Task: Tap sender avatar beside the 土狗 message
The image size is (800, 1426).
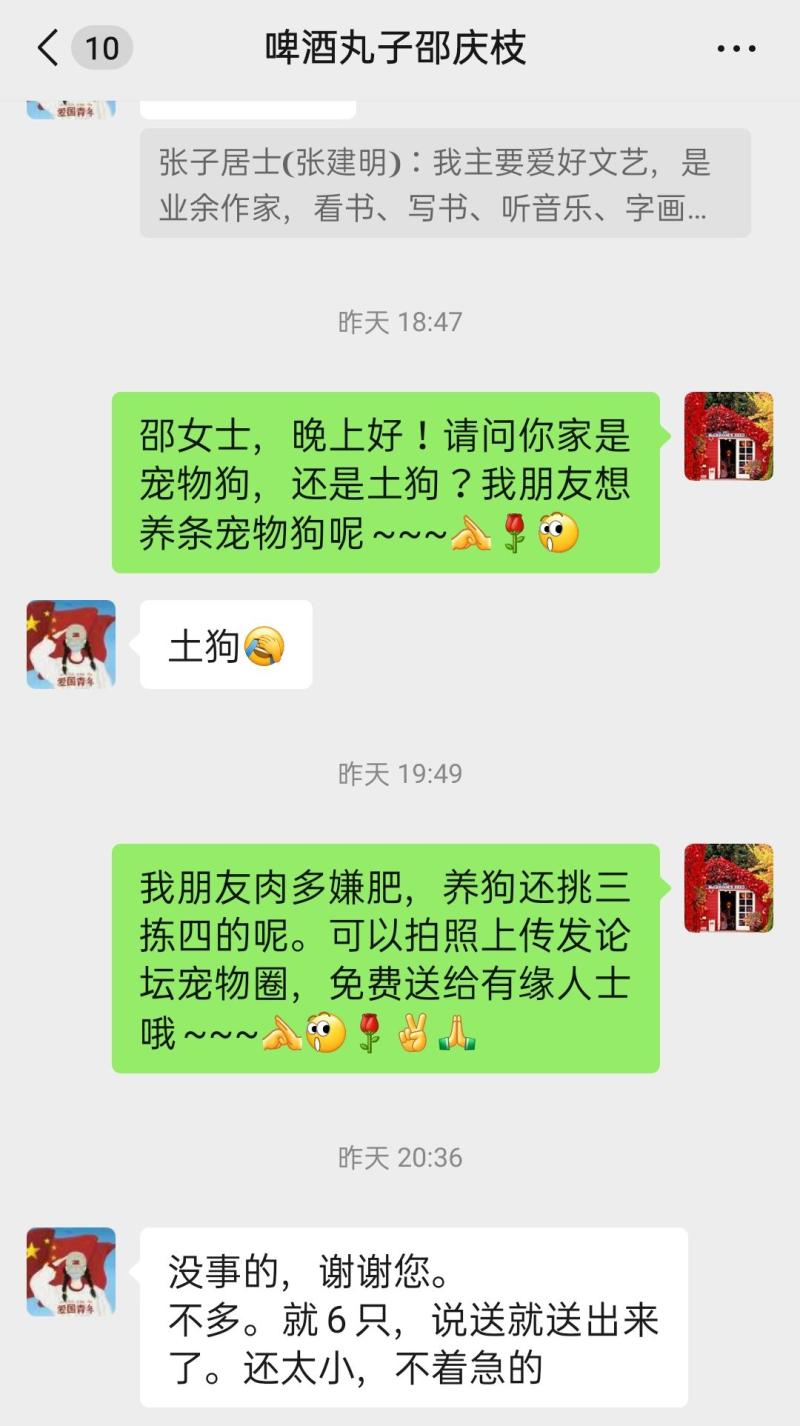Action: tap(71, 644)
